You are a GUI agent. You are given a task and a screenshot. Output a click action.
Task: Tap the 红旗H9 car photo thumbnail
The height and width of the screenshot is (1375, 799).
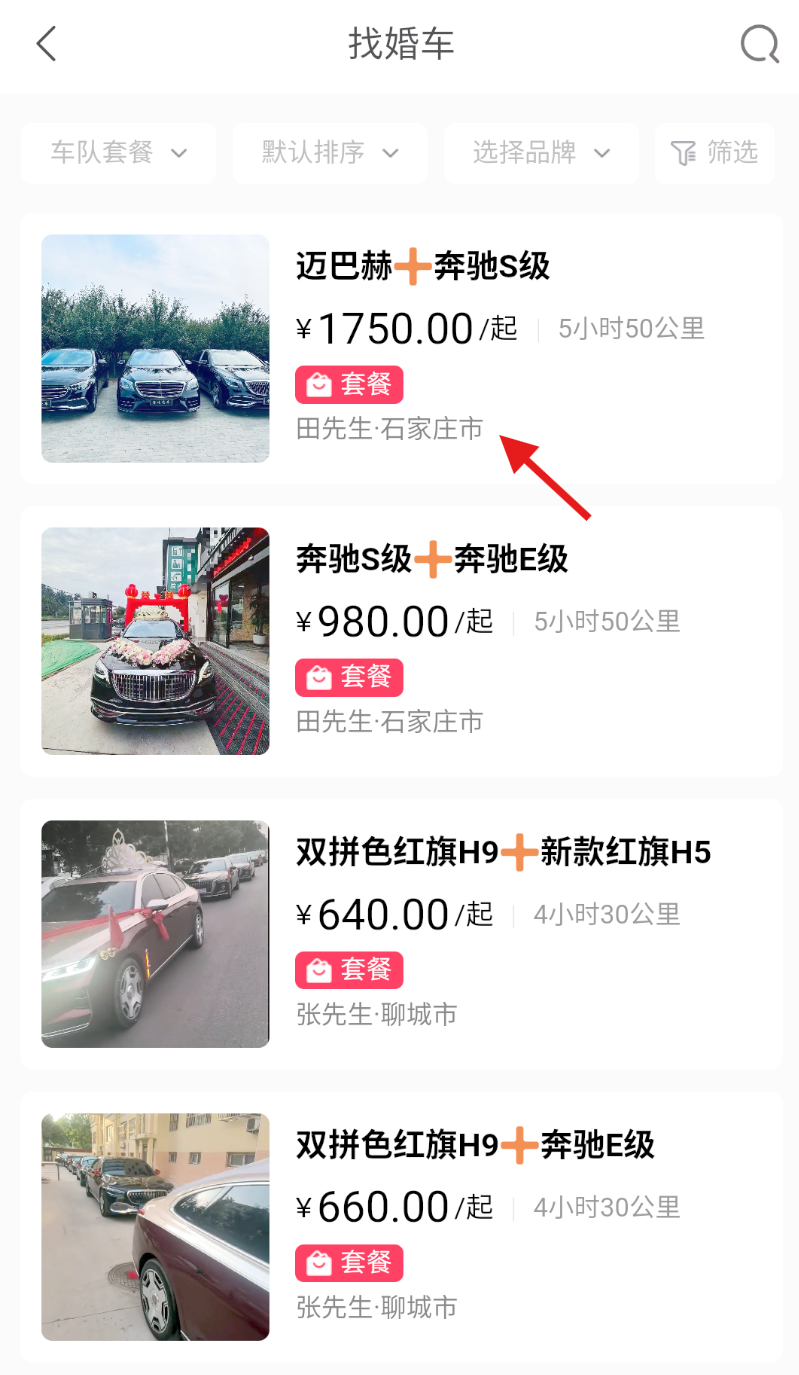point(154,933)
